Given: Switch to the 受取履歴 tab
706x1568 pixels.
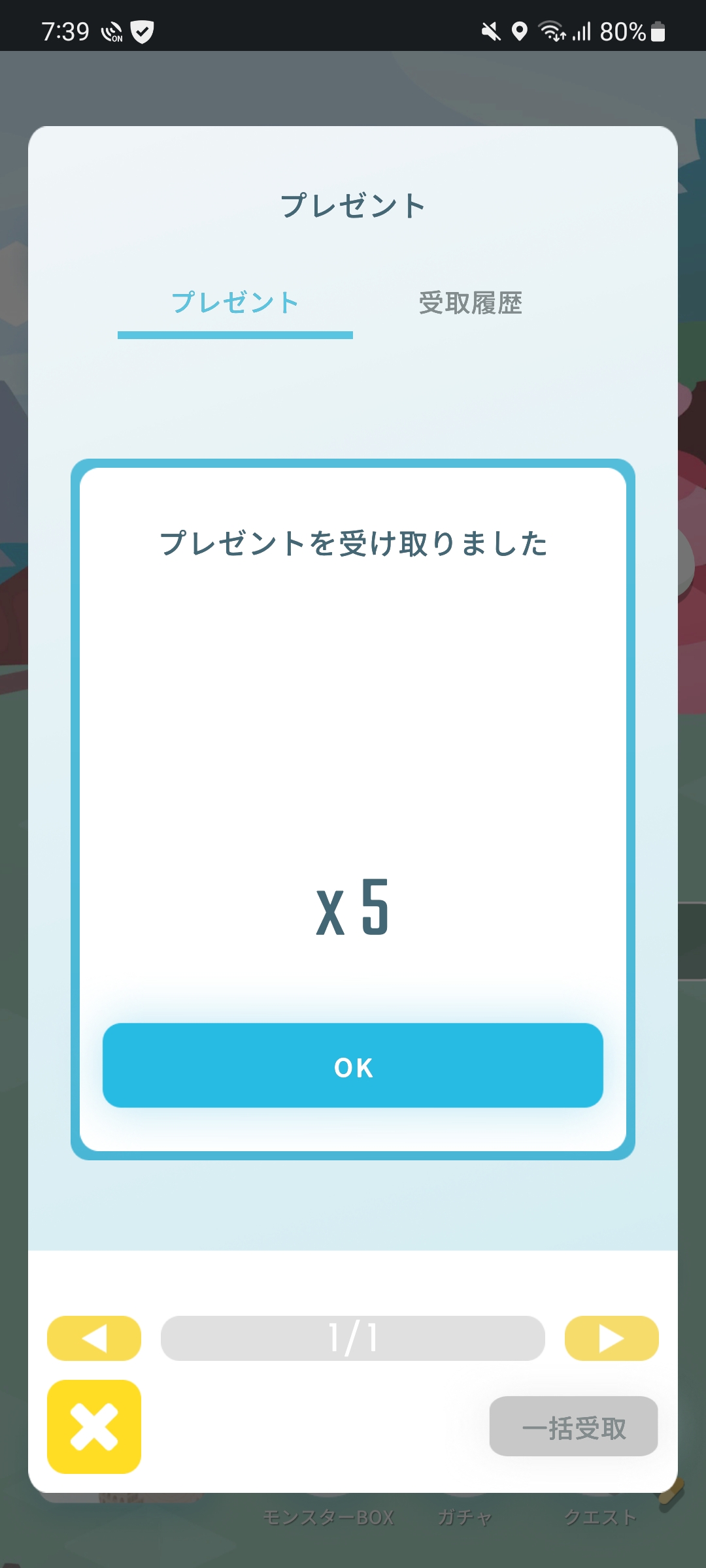Looking at the screenshot, I should [471, 303].
